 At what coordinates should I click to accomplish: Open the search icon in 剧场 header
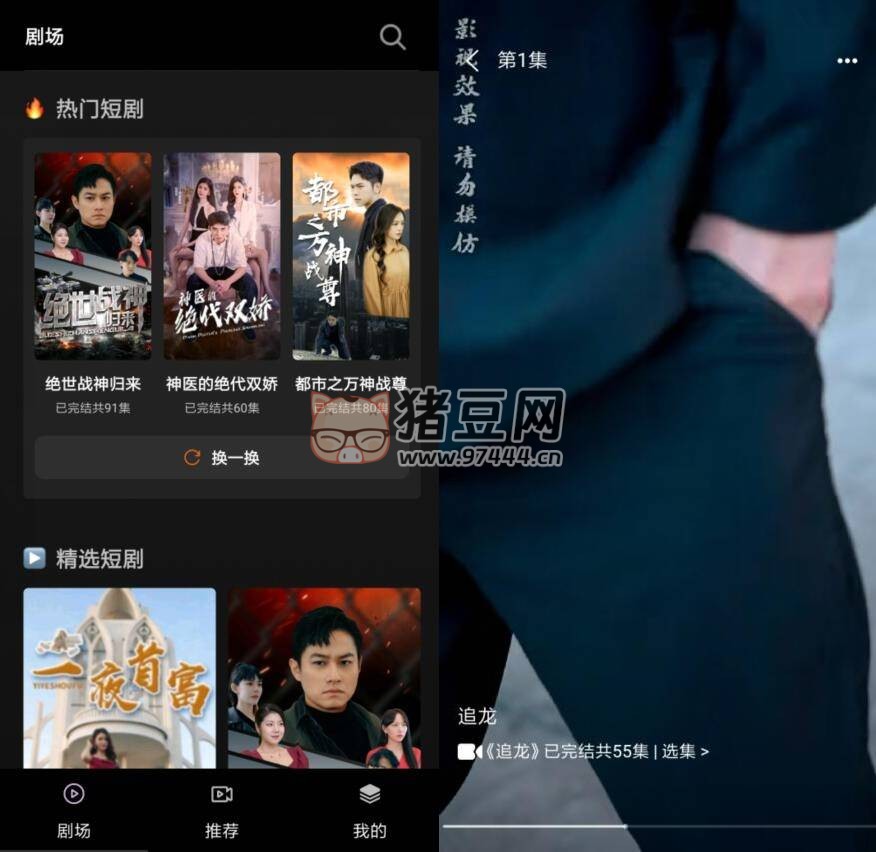393,37
